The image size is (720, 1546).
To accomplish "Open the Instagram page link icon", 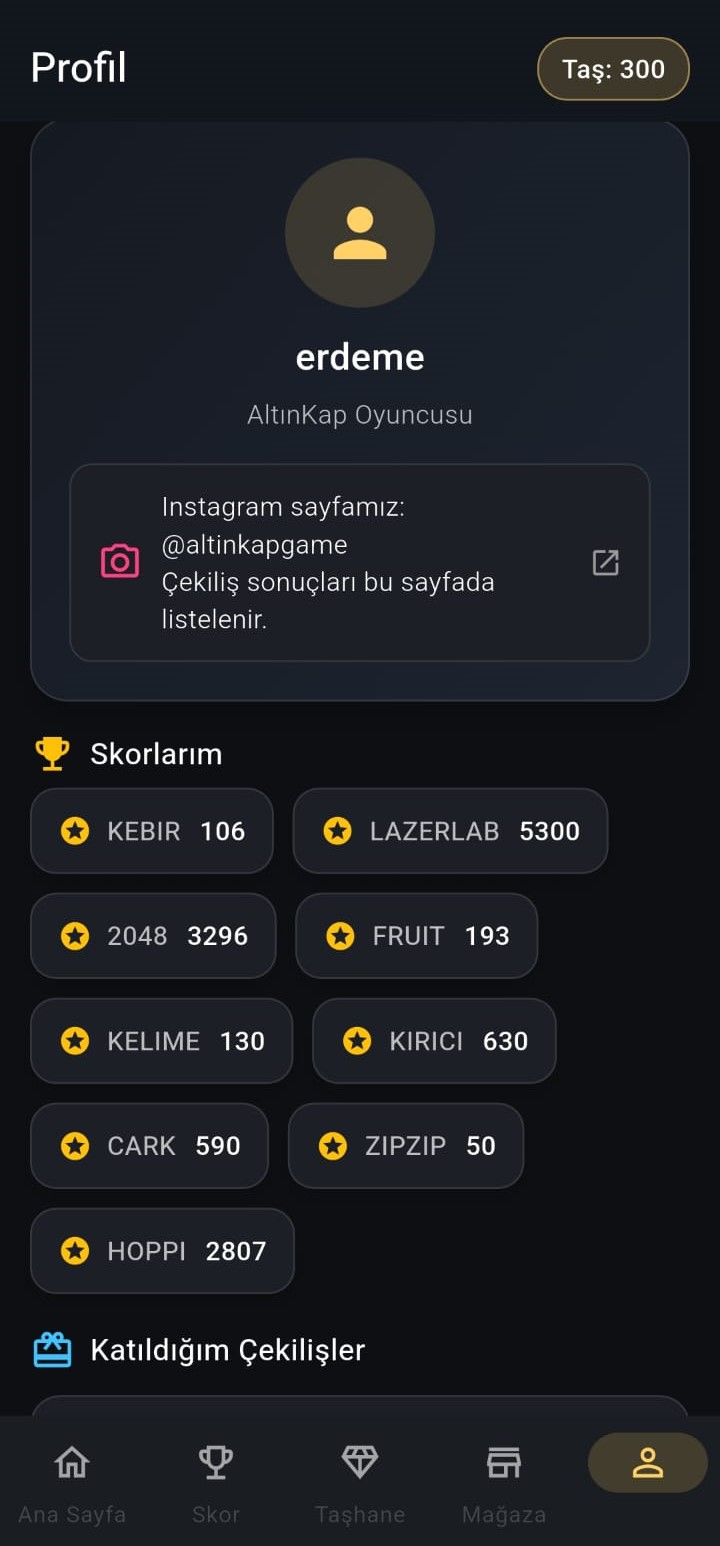I will pyautogui.click(x=605, y=562).
